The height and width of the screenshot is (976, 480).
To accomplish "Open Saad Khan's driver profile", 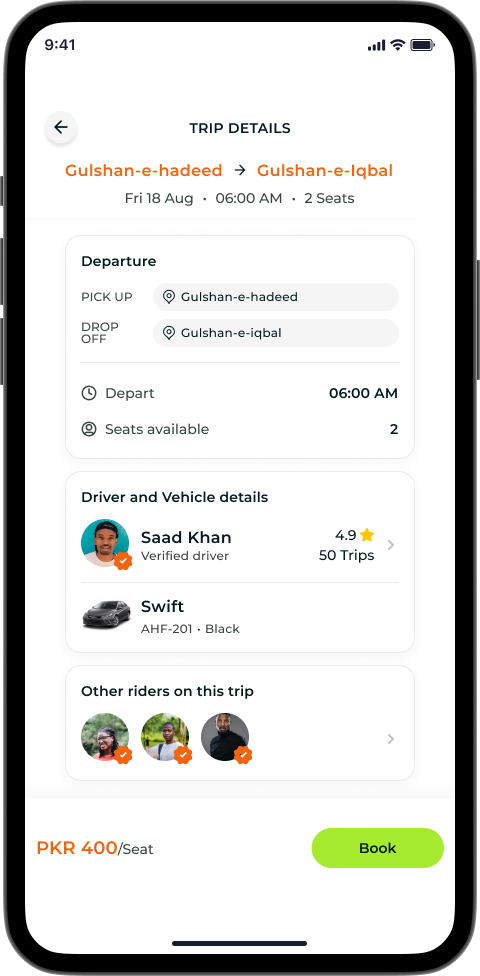I will pos(240,545).
